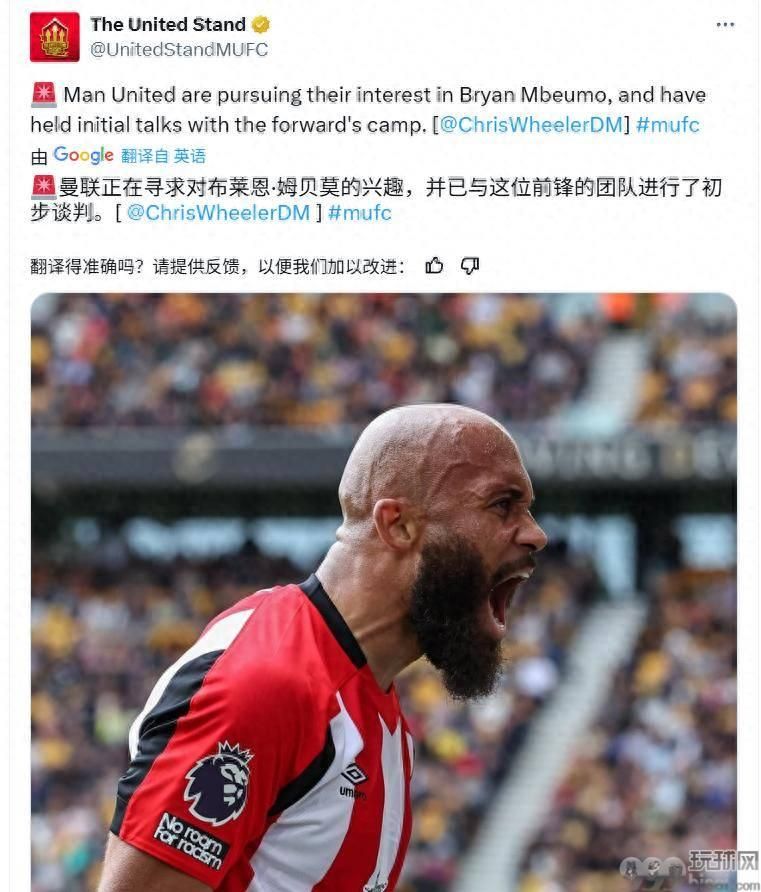The image size is (761, 892).
Task: Open the @UnitedStandMUFC handle
Action: pos(179,49)
